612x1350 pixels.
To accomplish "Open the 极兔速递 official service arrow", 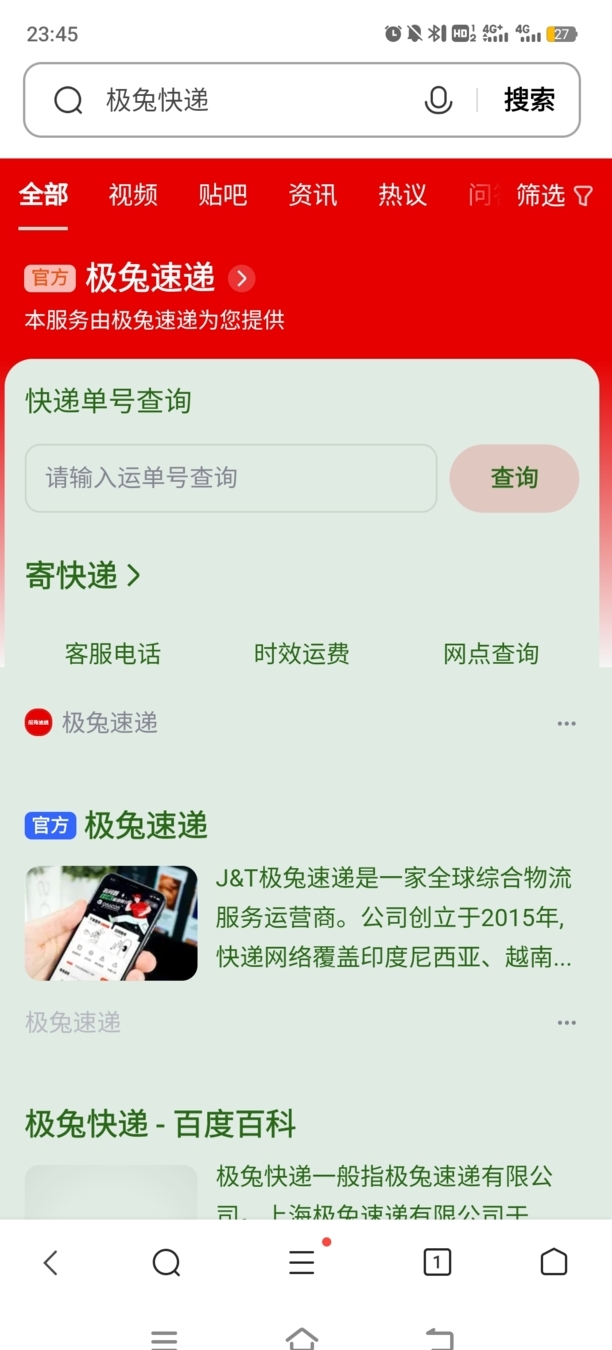I will [241, 278].
